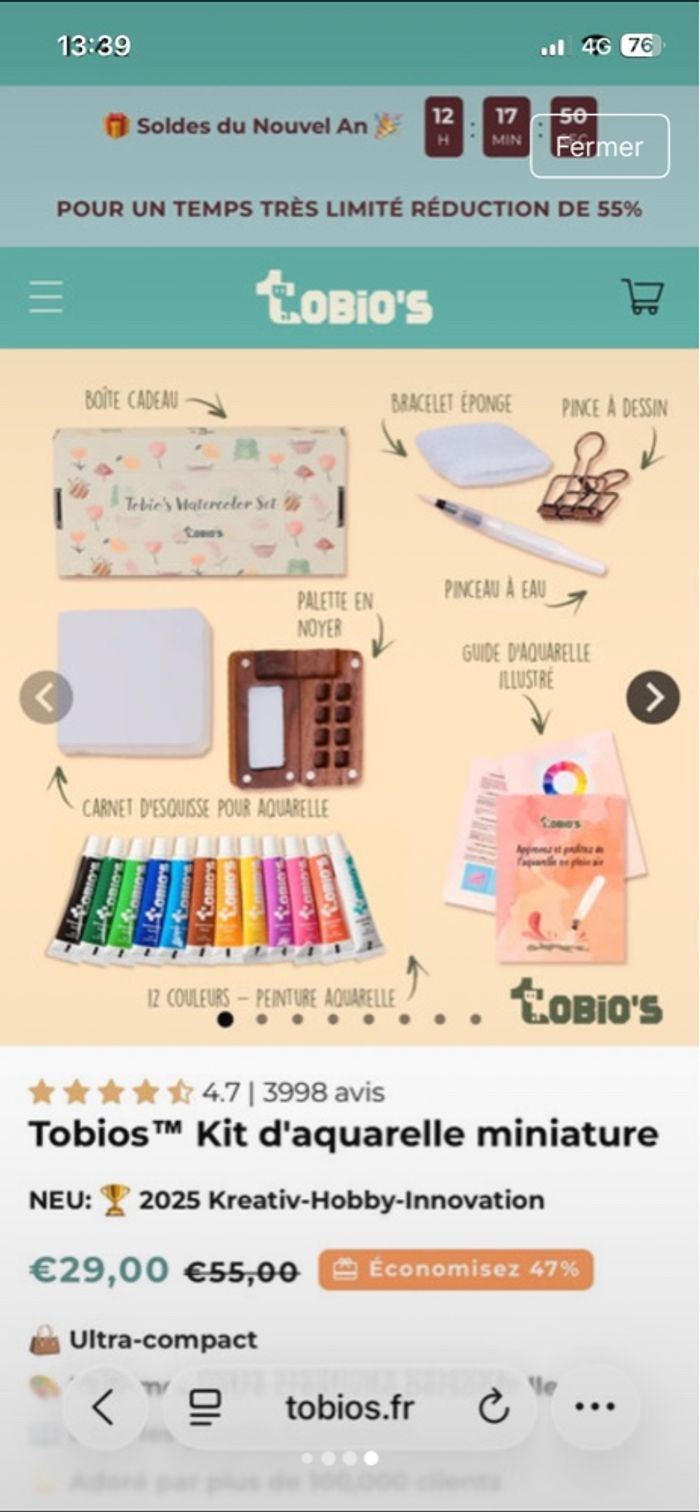Open the hamburger menu
Viewport: 700px width, 1512px height.
click(46, 297)
